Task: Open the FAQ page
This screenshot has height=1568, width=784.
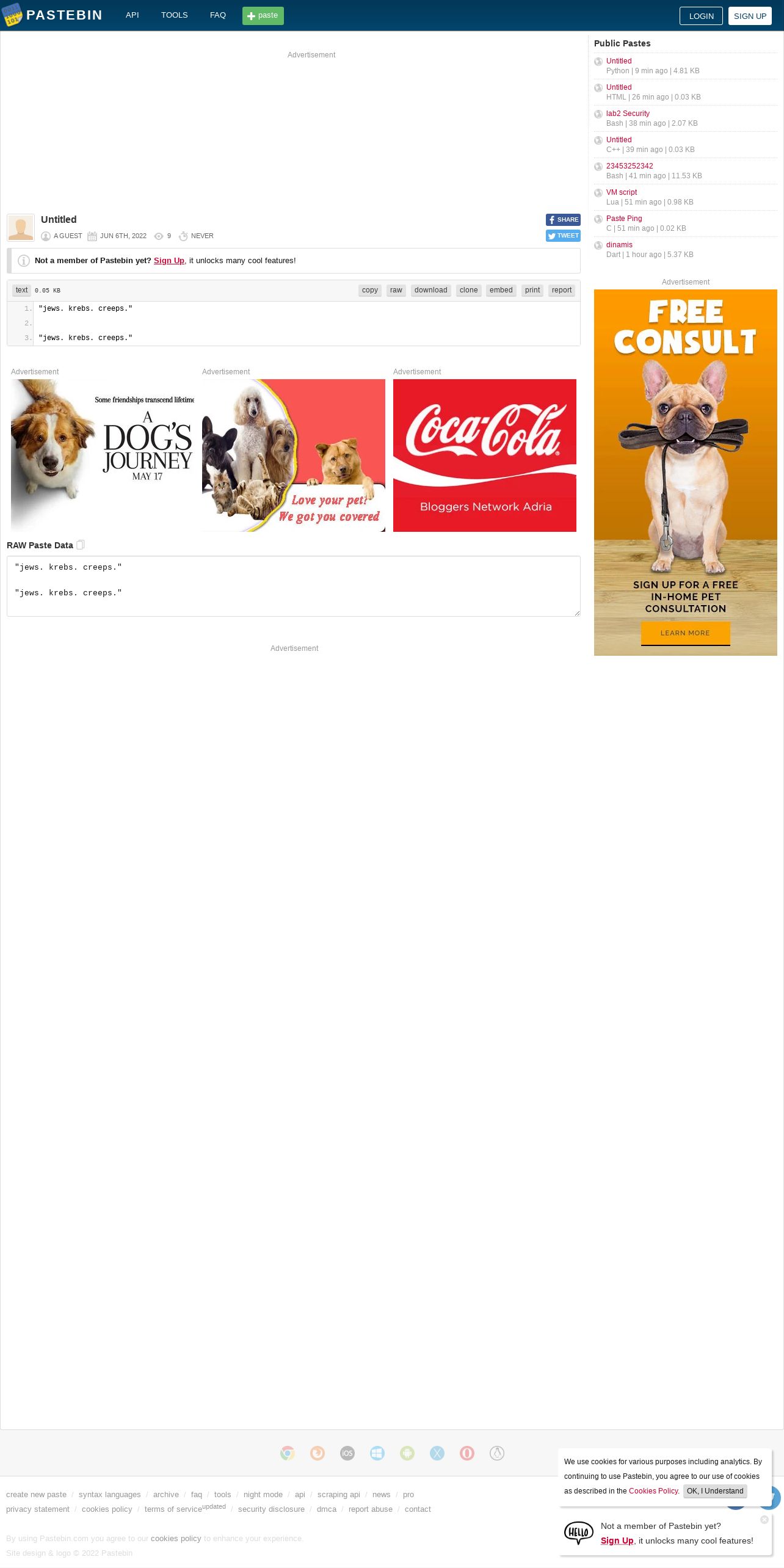Action: pos(218,15)
